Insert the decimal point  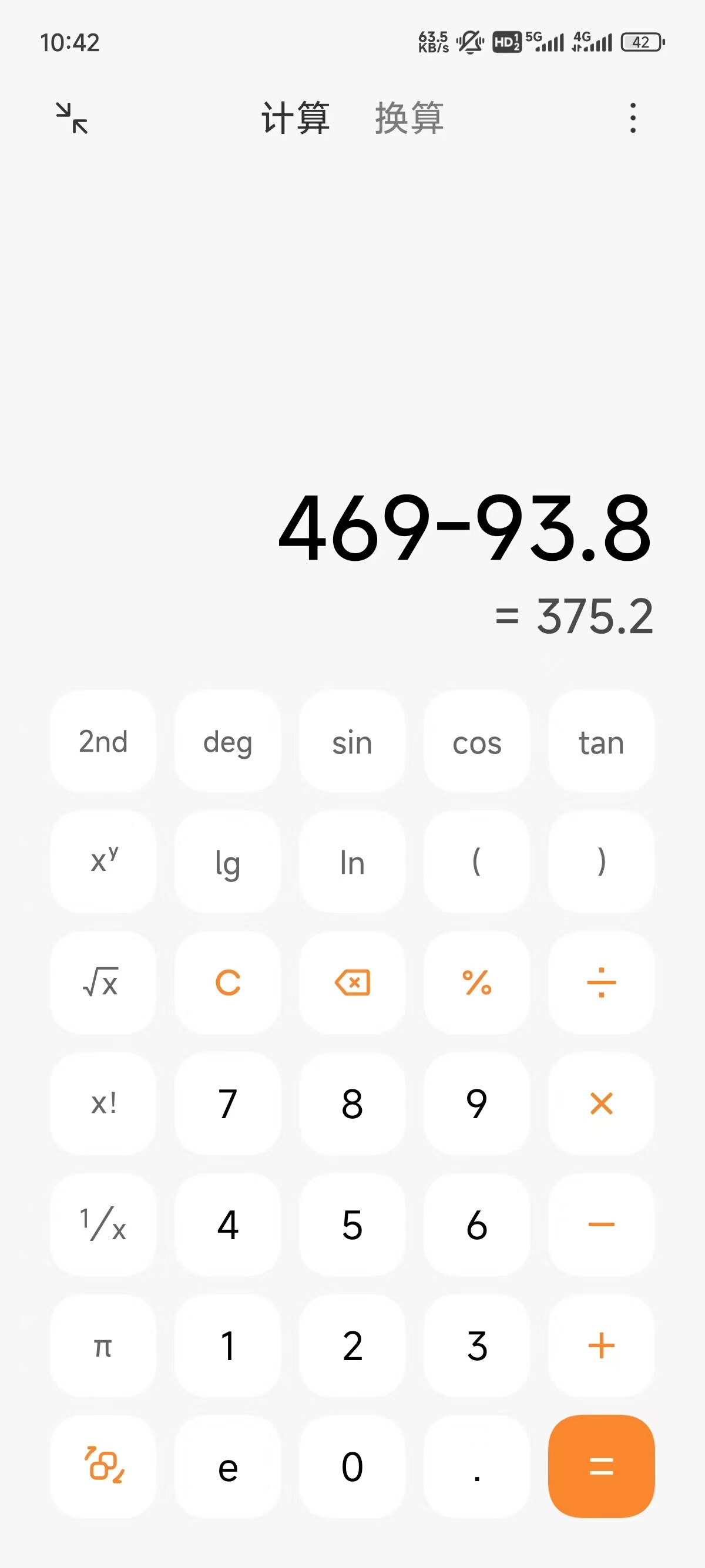[x=476, y=1466]
